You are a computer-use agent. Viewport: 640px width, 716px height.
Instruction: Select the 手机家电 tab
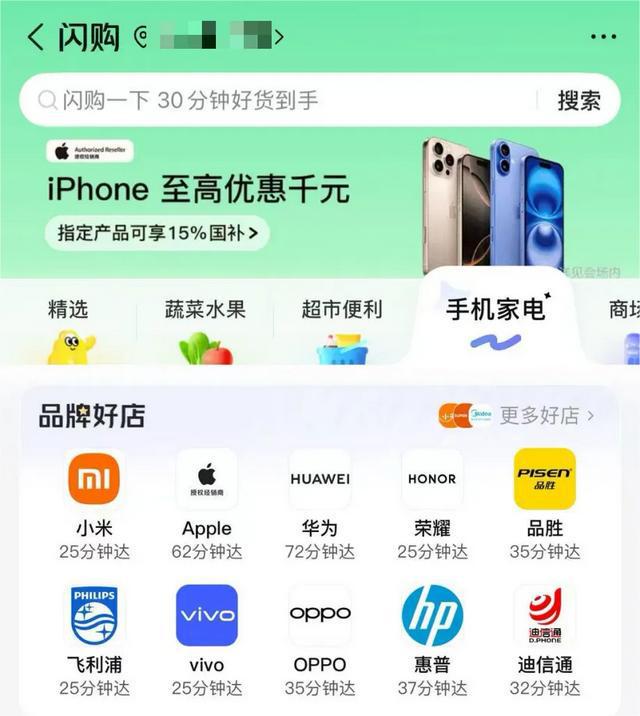[x=496, y=310]
